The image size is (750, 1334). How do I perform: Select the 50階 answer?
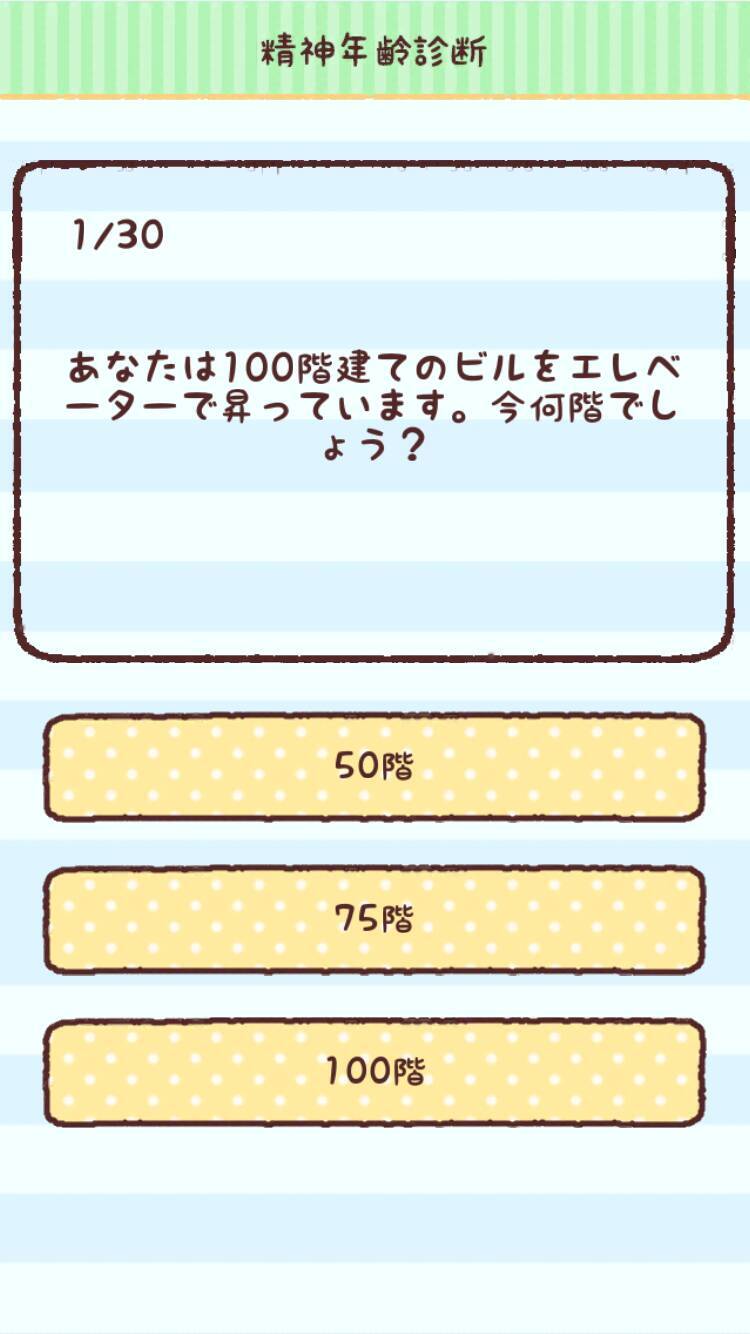tap(374, 767)
